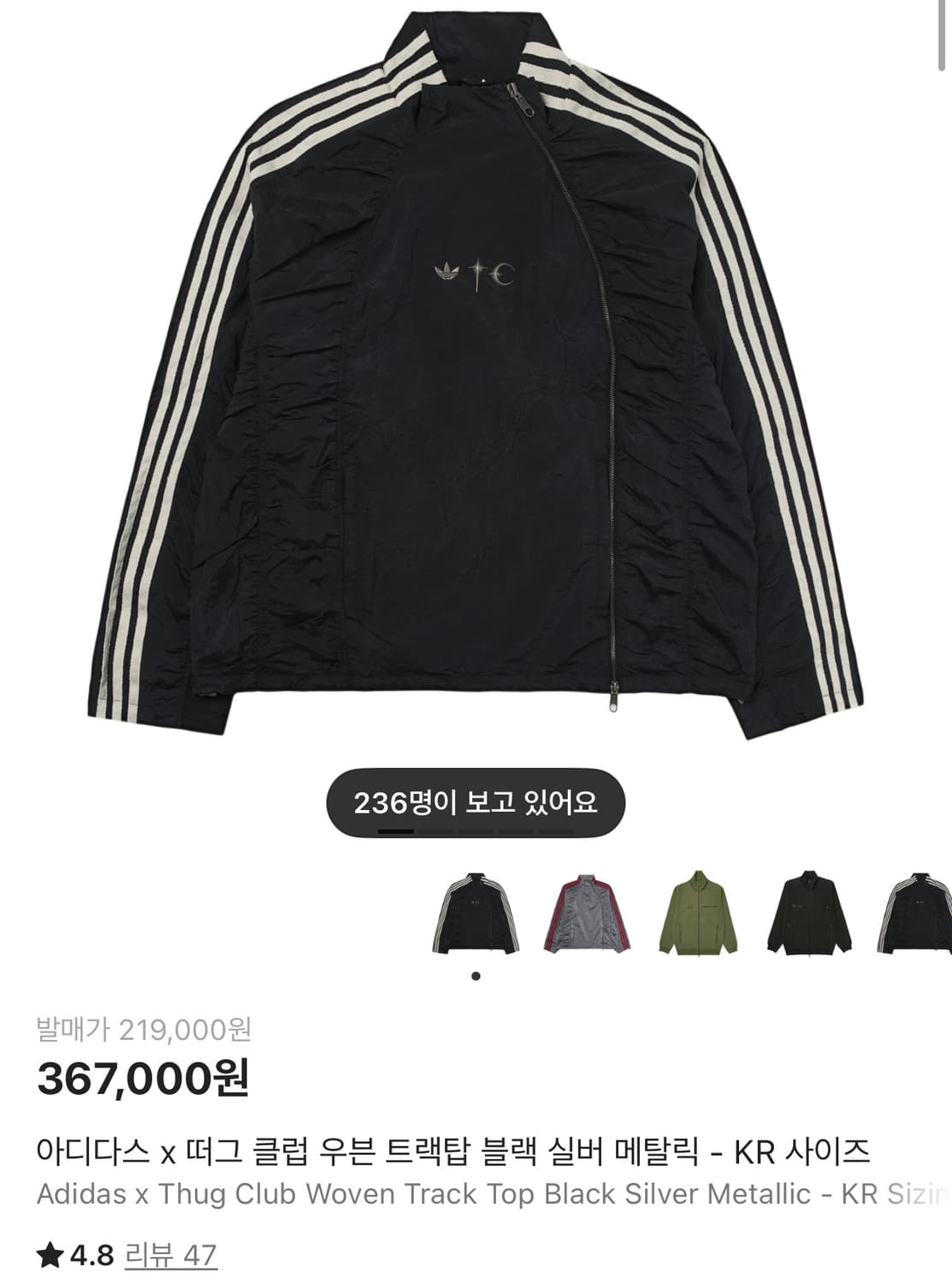
Task: Click the last image carousel indicator segment
Action: tap(554, 831)
